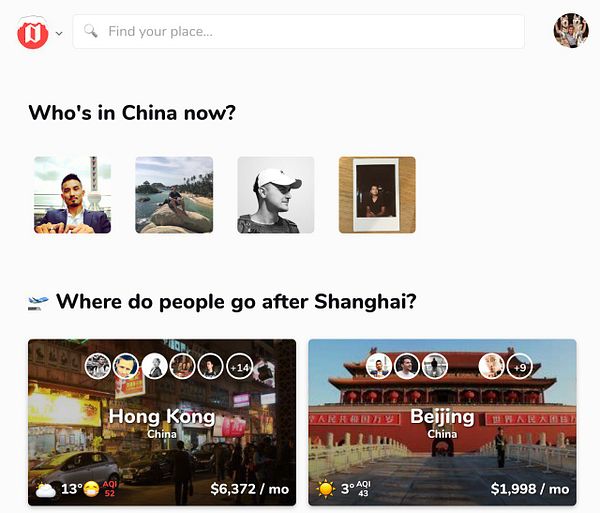Open the profile with the polaroid photo
The image size is (600, 513).
(x=377, y=195)
